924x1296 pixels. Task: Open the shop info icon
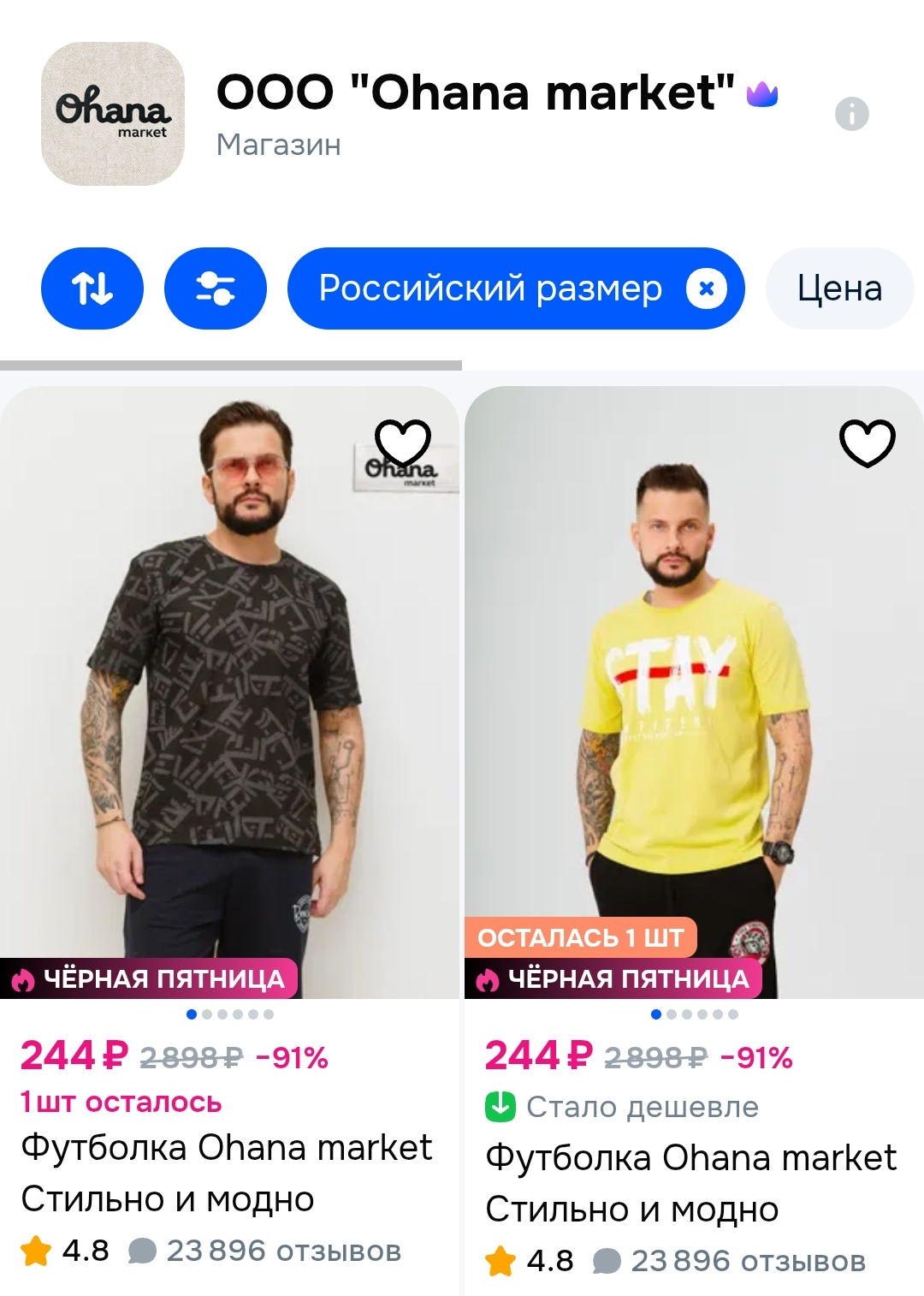[x=851, y=114]
